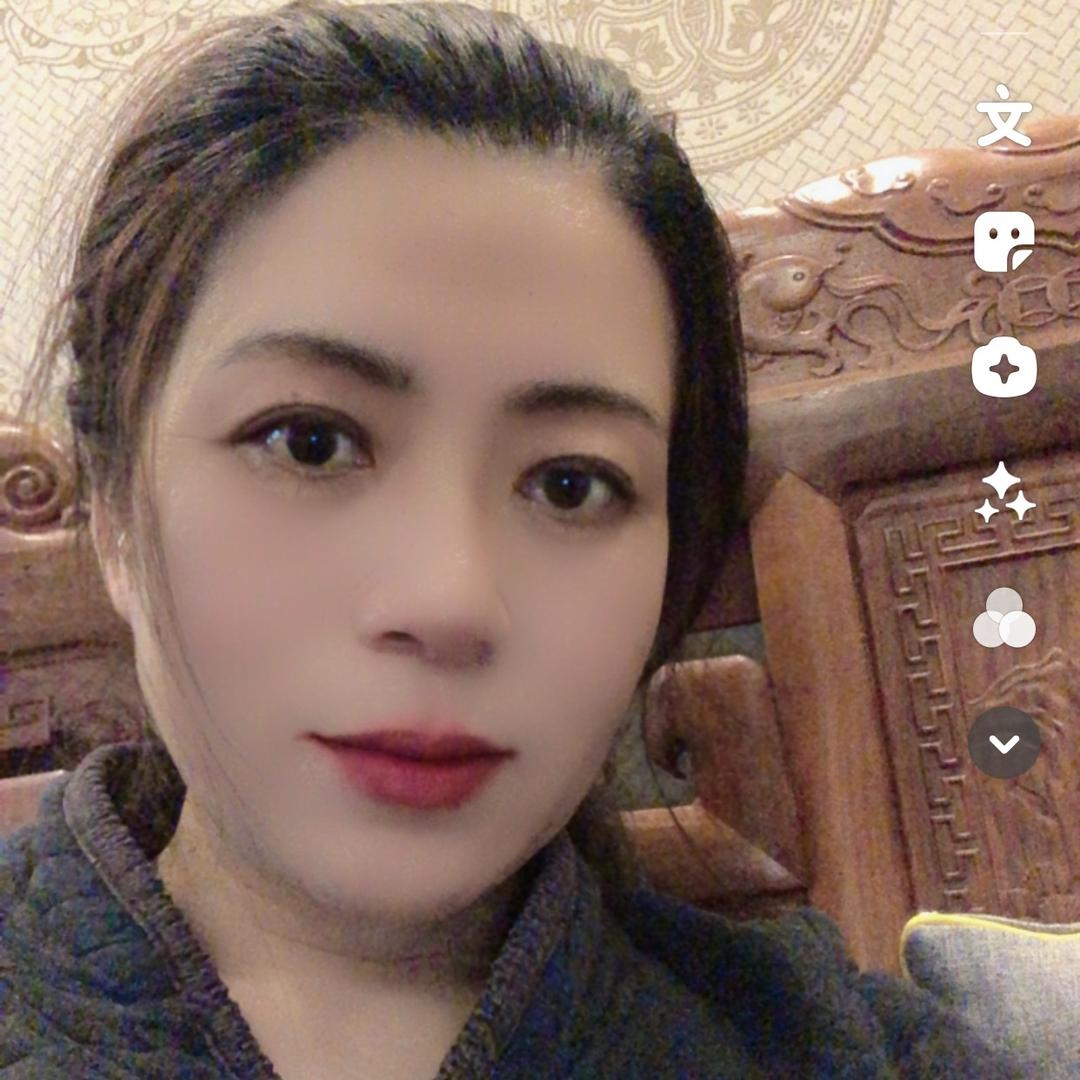Viewport: 1080px width, 1080px height.
Task: Open the stickers panel
Action: point(1004,242)
